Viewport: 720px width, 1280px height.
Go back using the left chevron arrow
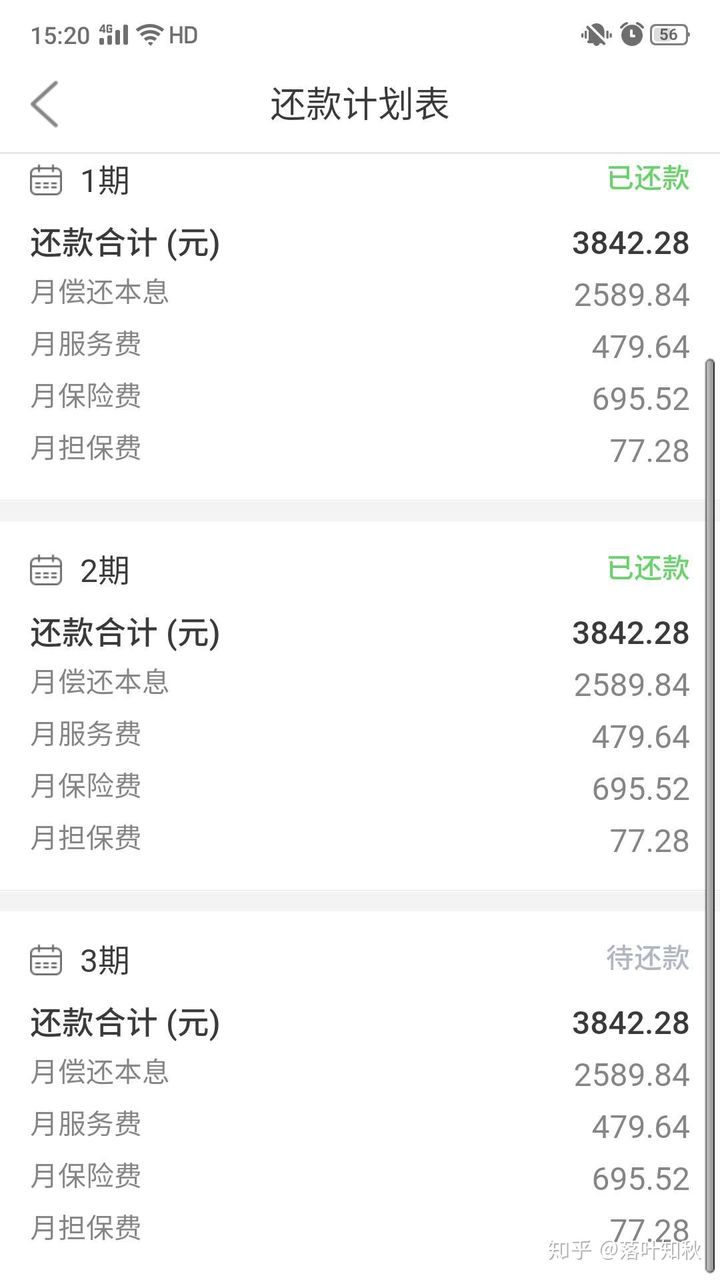tap(45, 103)
